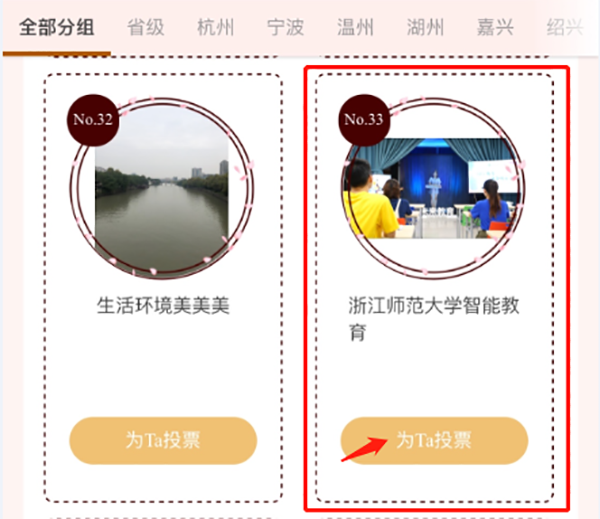This screenshot has width=600, height=519.
Task: Select the 湖州 tab
Action: [426, 26]
